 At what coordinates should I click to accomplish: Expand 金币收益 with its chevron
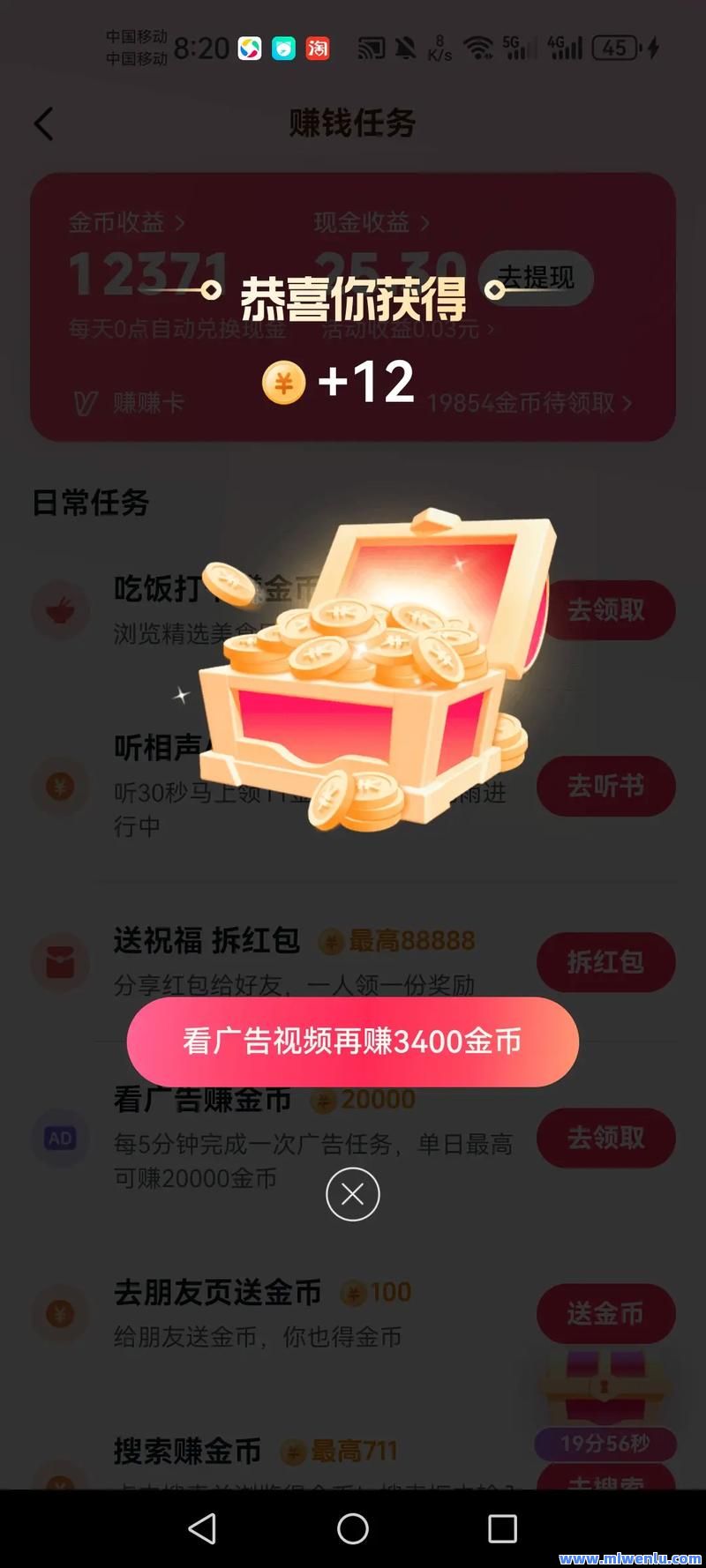click(181, 223)
